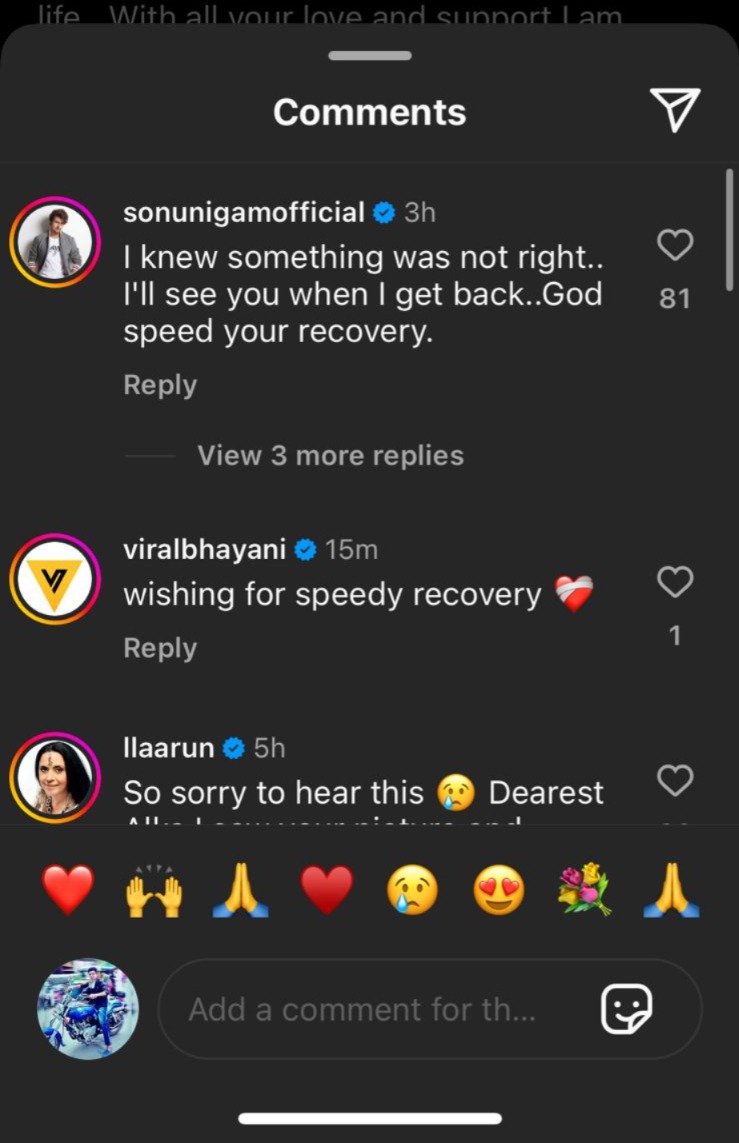Like sonunigamofficial's comment
This screenshot has height=1143, width=739.
click(x=675, y=245)
